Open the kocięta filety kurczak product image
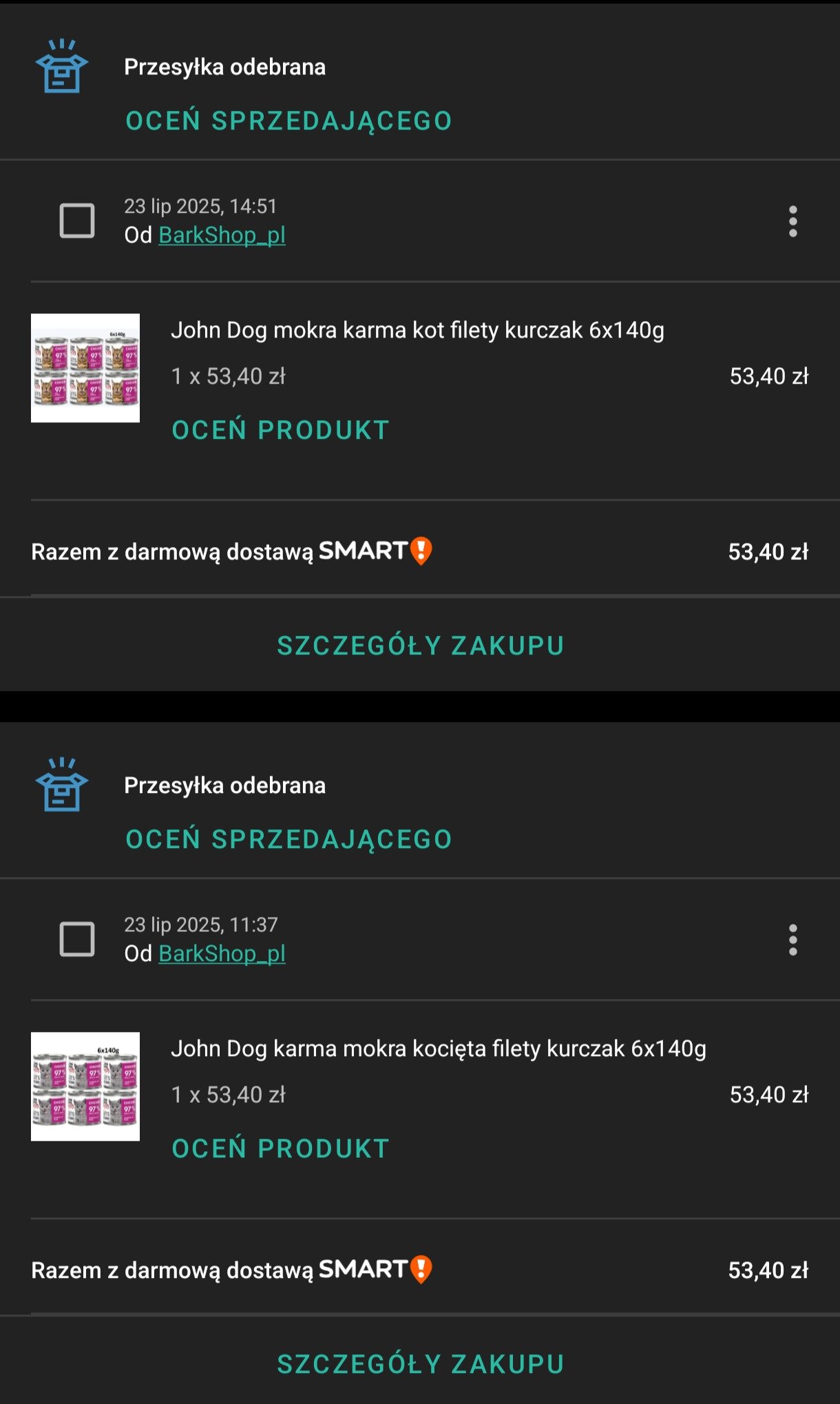 click(x=85, y=1086)
